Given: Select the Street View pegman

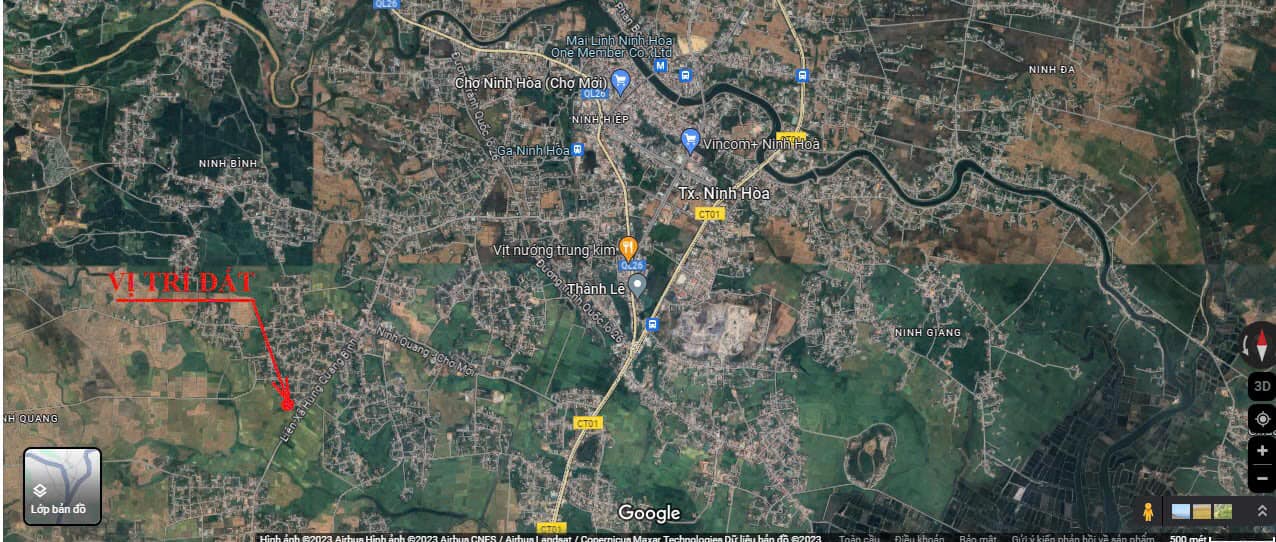Looking at the screenshot, I should 1149,512.
